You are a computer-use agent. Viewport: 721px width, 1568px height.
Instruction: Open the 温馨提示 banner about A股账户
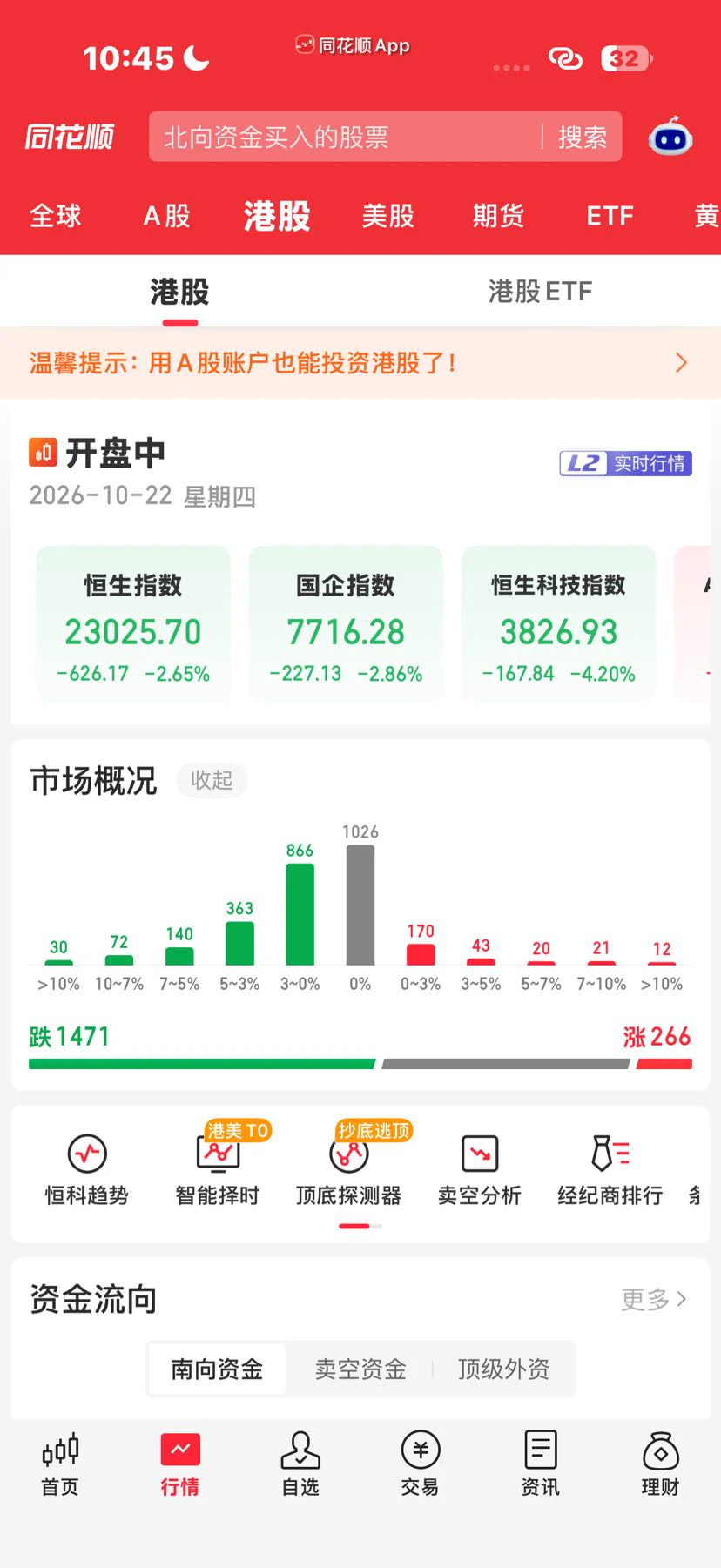[x=360, y=363]
